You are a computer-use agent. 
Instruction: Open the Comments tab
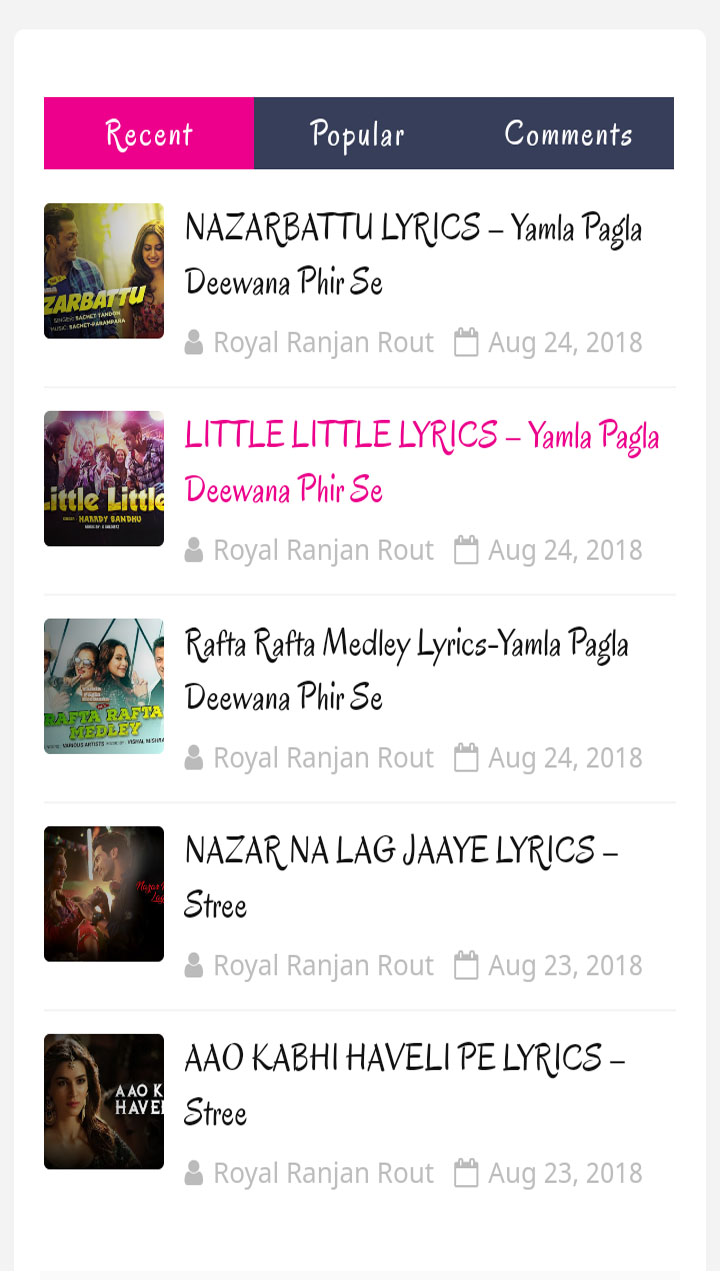[568, 132]
